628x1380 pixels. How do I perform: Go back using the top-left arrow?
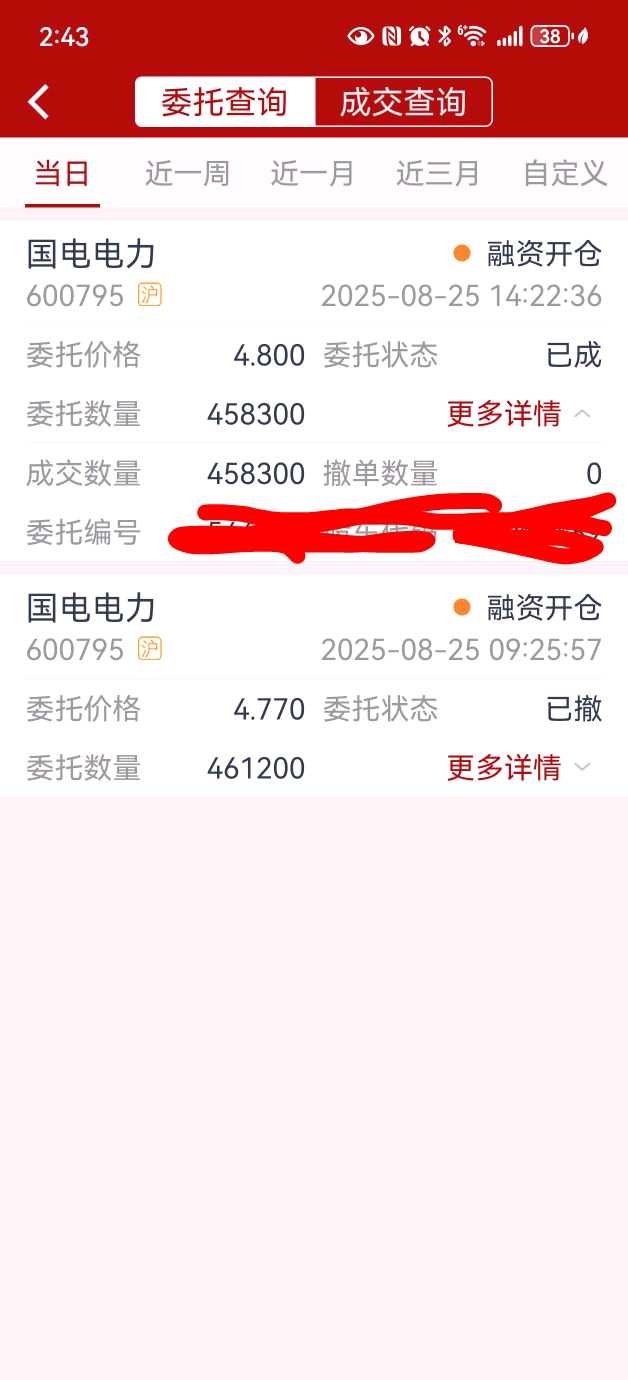39,102
